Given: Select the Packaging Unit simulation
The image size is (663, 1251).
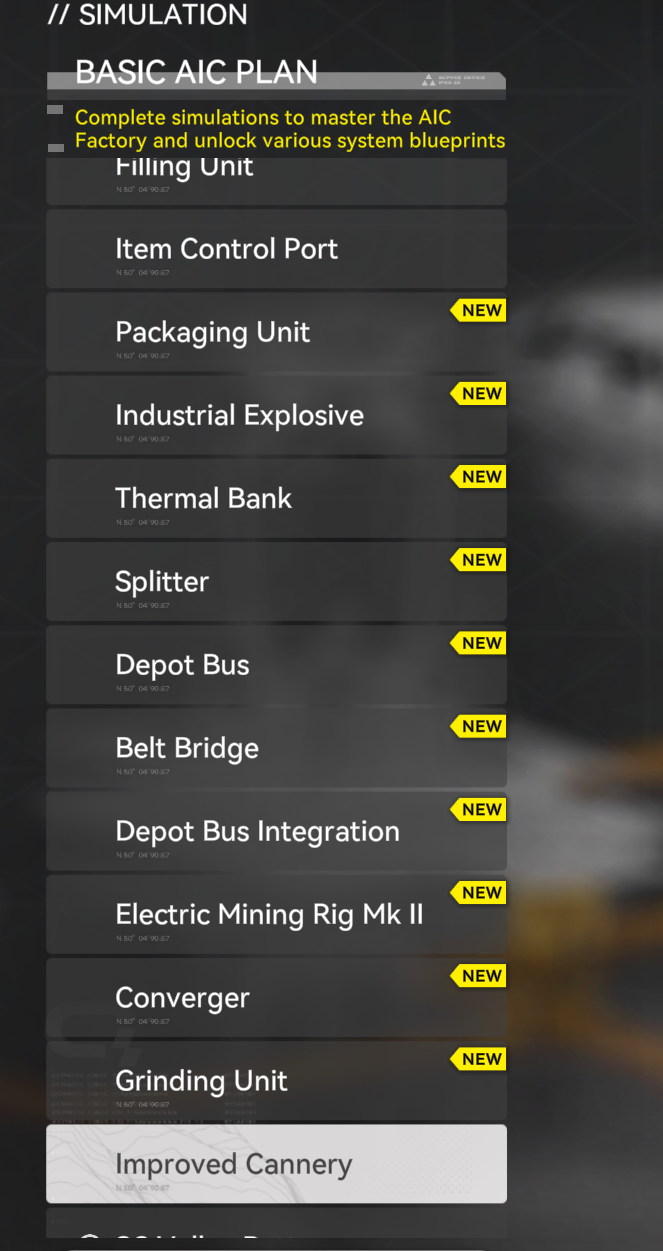Looking at the screenshot, I should [x=276, y=332].
